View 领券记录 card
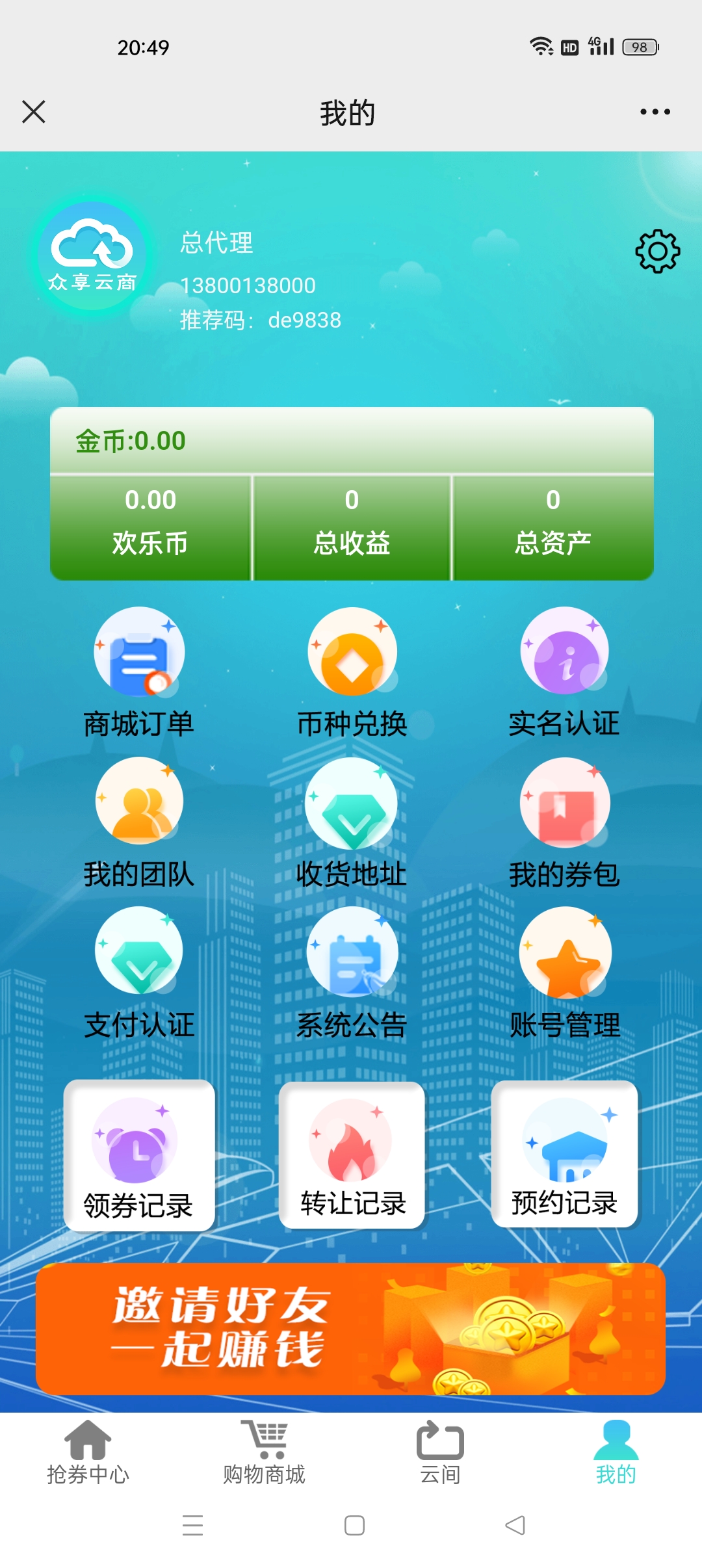 pyautogui.click(x=139, y=1155)
